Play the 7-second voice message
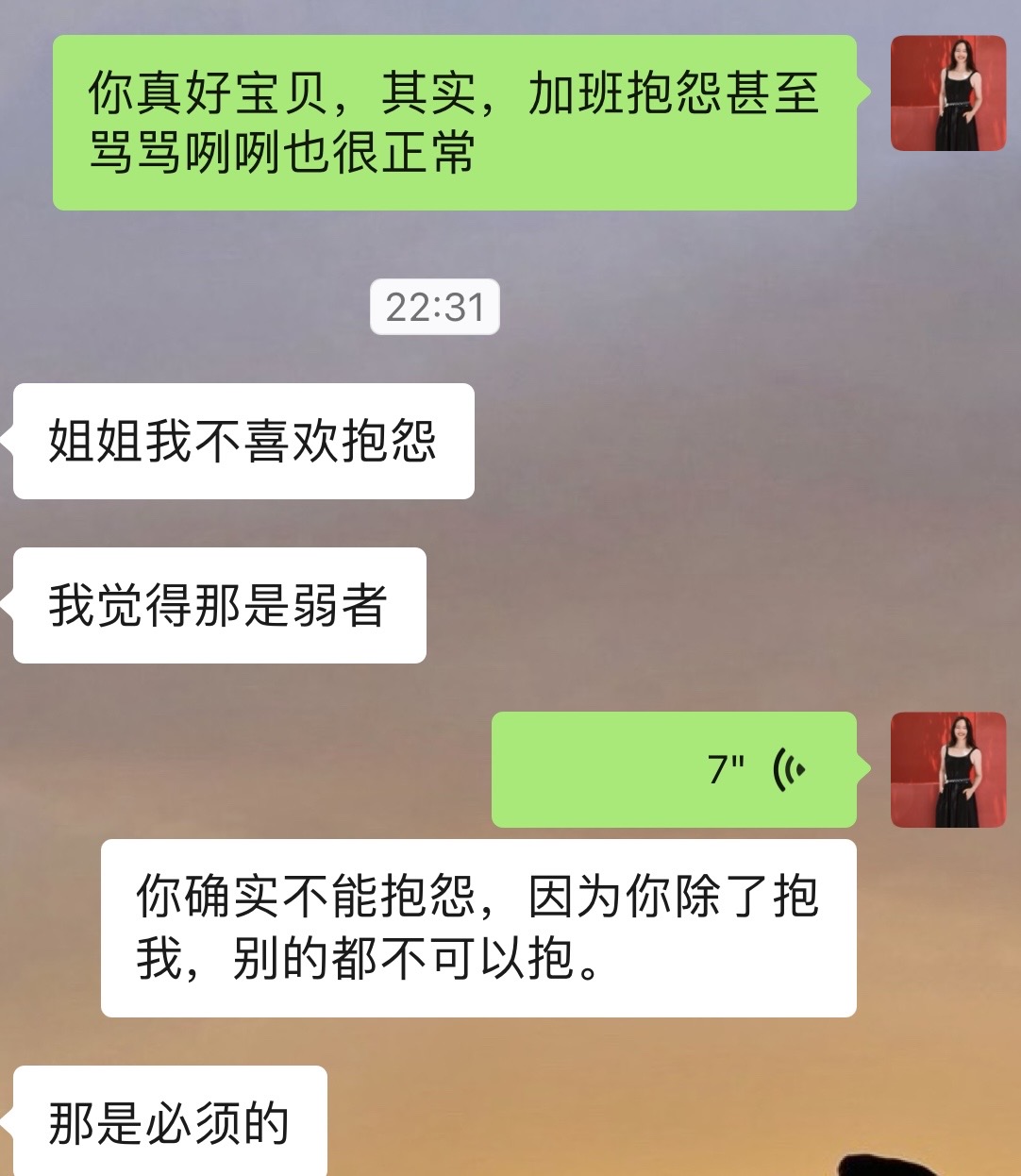 coord(674,769)
